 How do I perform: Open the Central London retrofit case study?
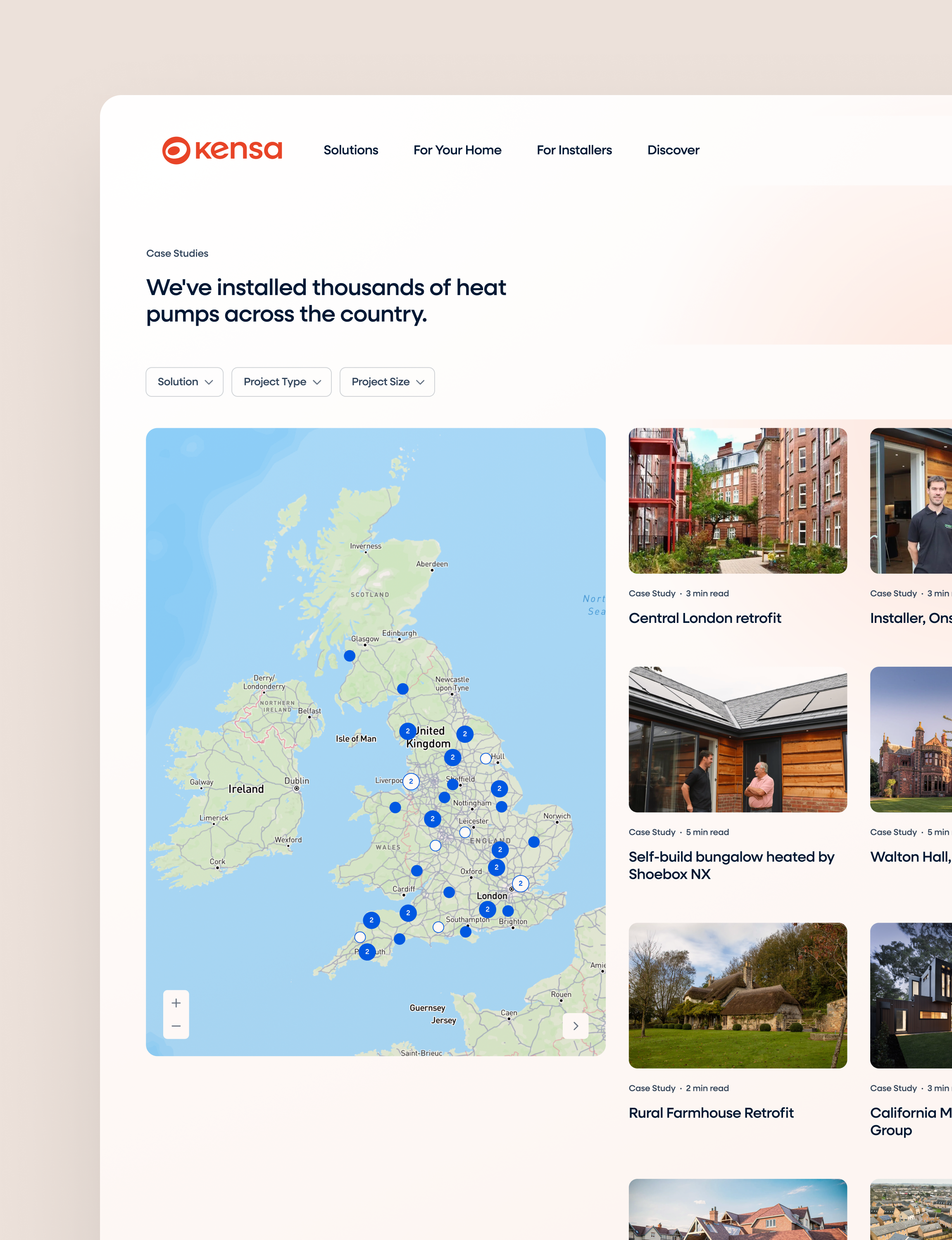point(704,618)
